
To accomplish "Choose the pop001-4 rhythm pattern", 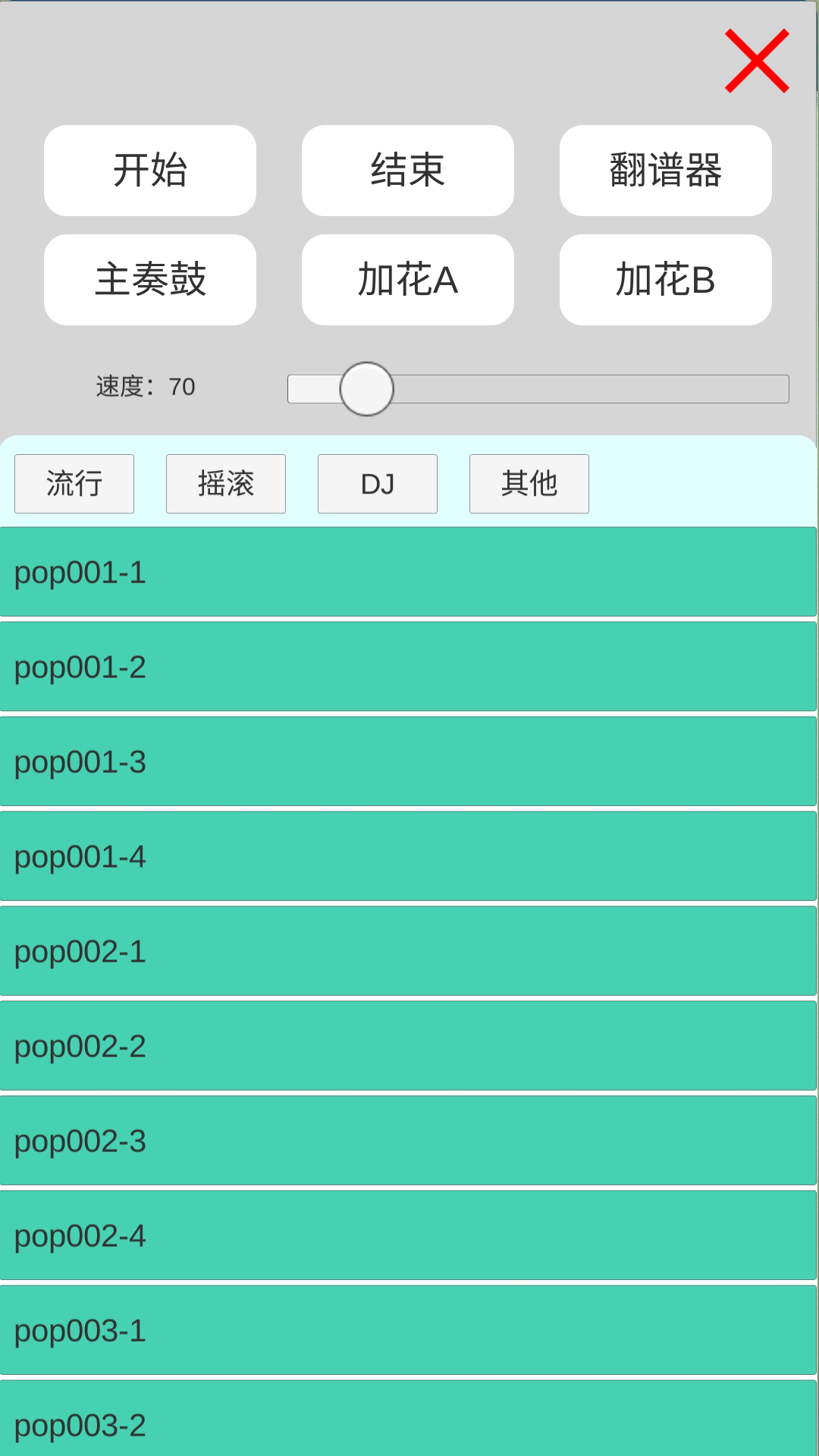I will tap(409, 857).
